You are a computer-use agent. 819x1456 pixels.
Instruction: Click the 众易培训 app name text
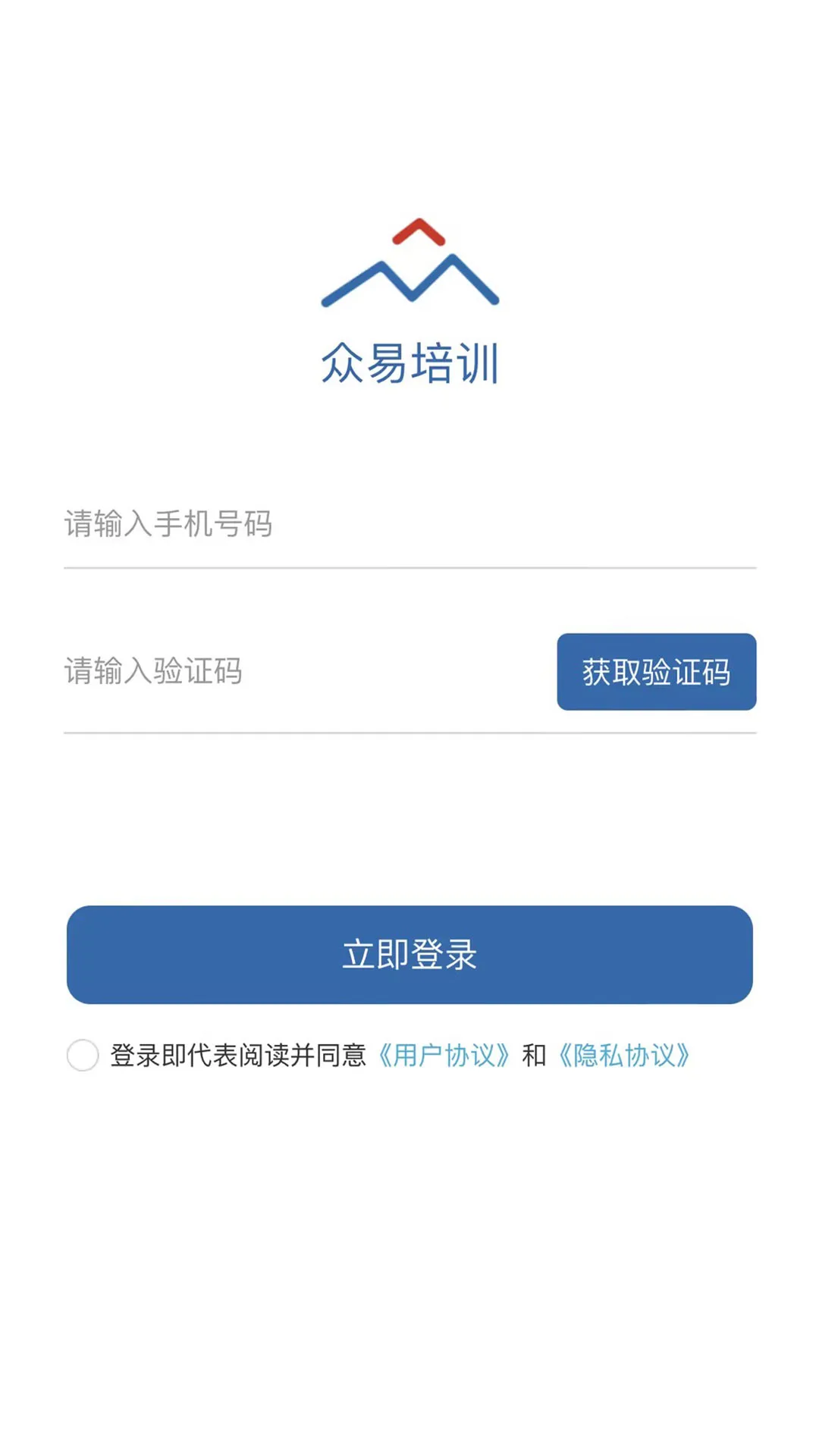click(409, 364)
